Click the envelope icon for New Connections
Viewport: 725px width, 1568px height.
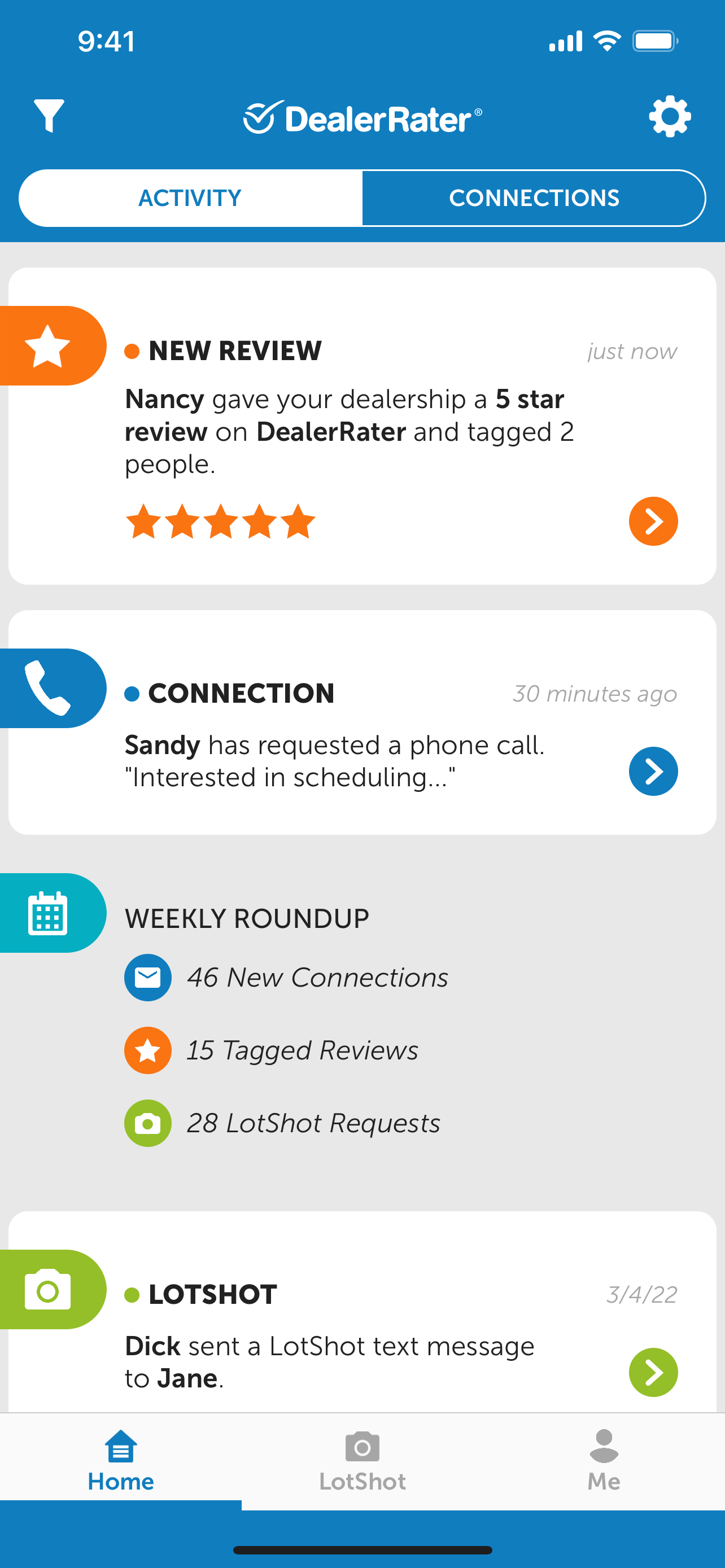tap(147, 977)
